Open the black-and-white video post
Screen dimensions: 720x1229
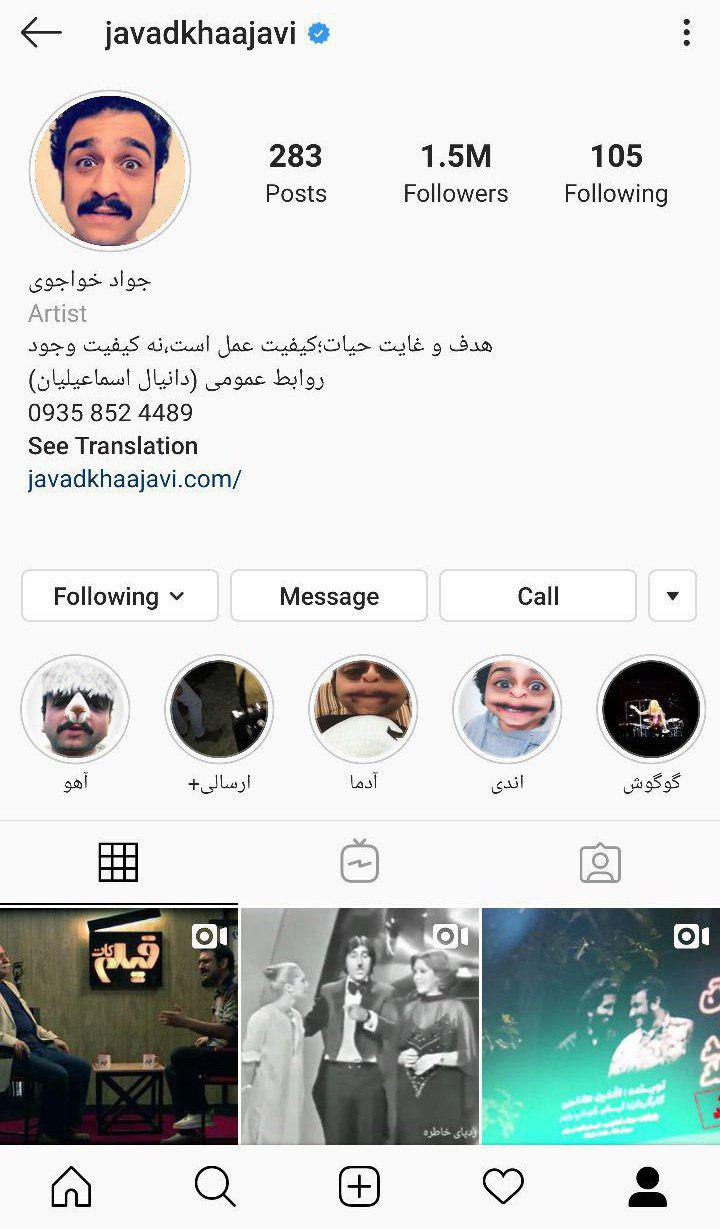tap(360, 1025)
